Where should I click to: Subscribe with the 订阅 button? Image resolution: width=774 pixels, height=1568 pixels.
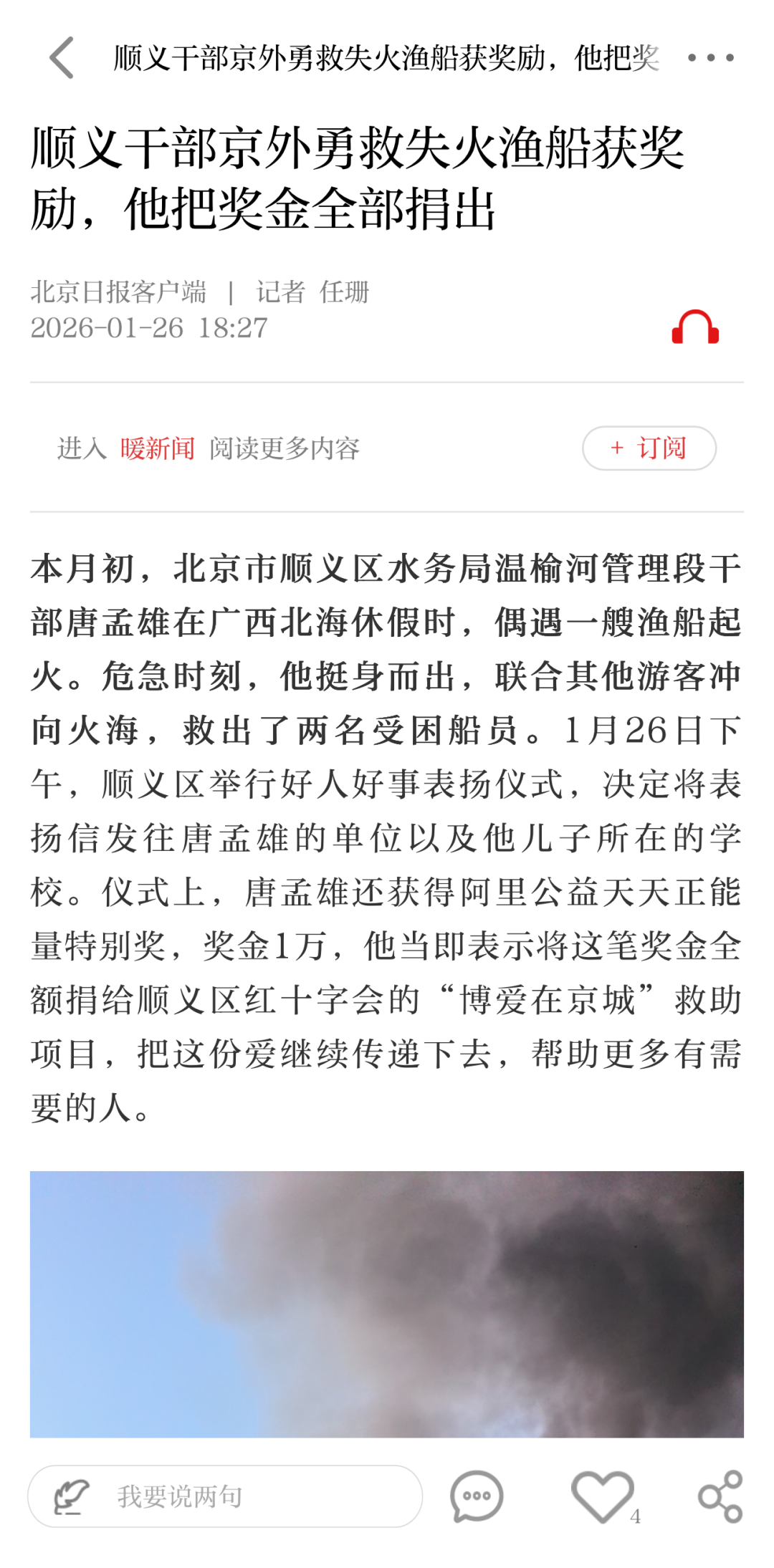pos(649,448)
